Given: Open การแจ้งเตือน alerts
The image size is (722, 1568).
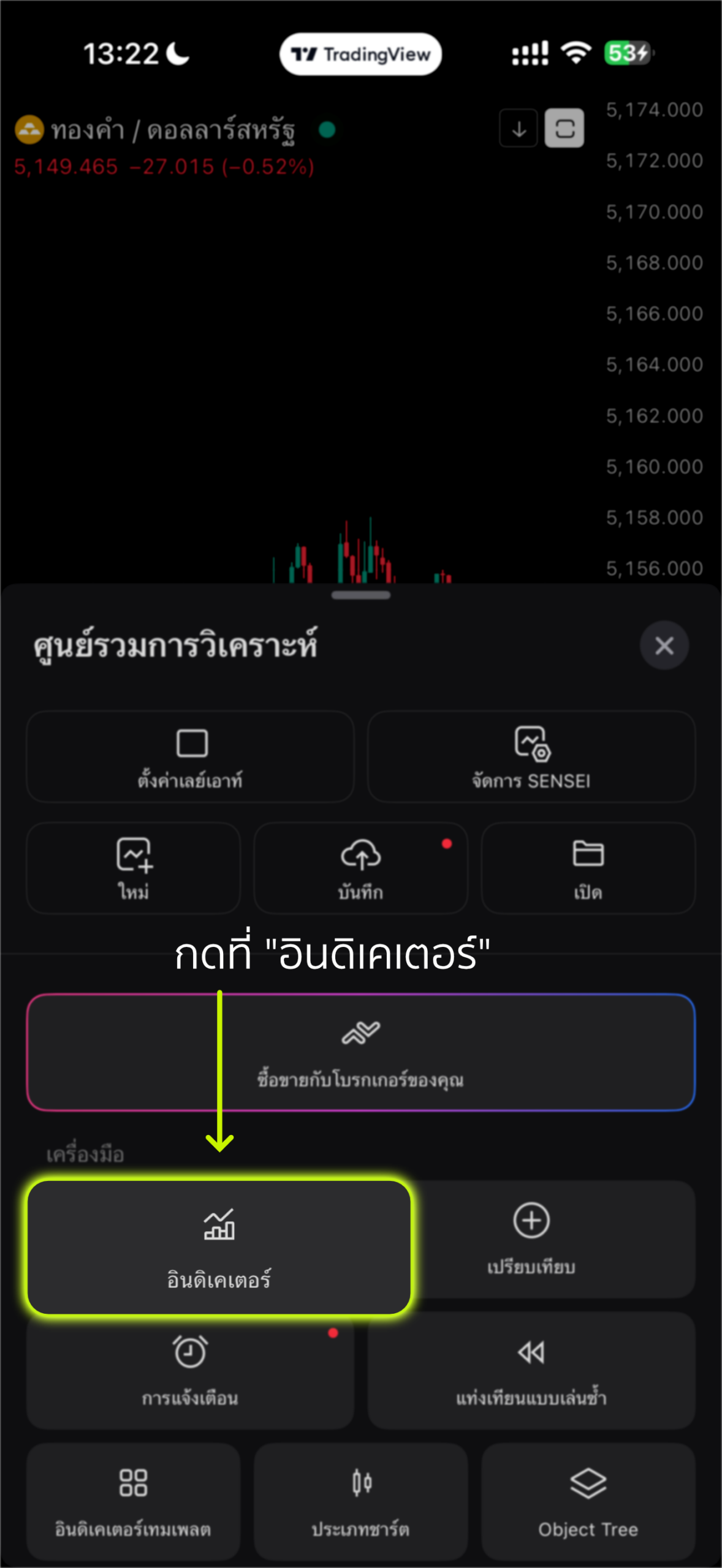Looking at the screenshot, I should pos(190,1371).
